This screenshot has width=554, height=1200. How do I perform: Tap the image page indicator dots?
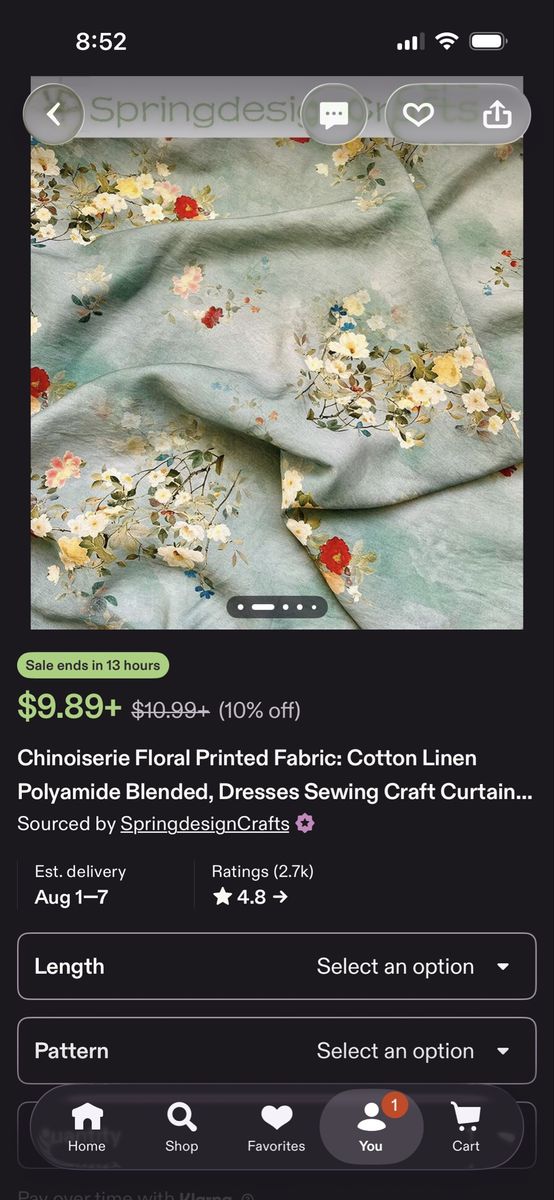click(x=277, y=607)
